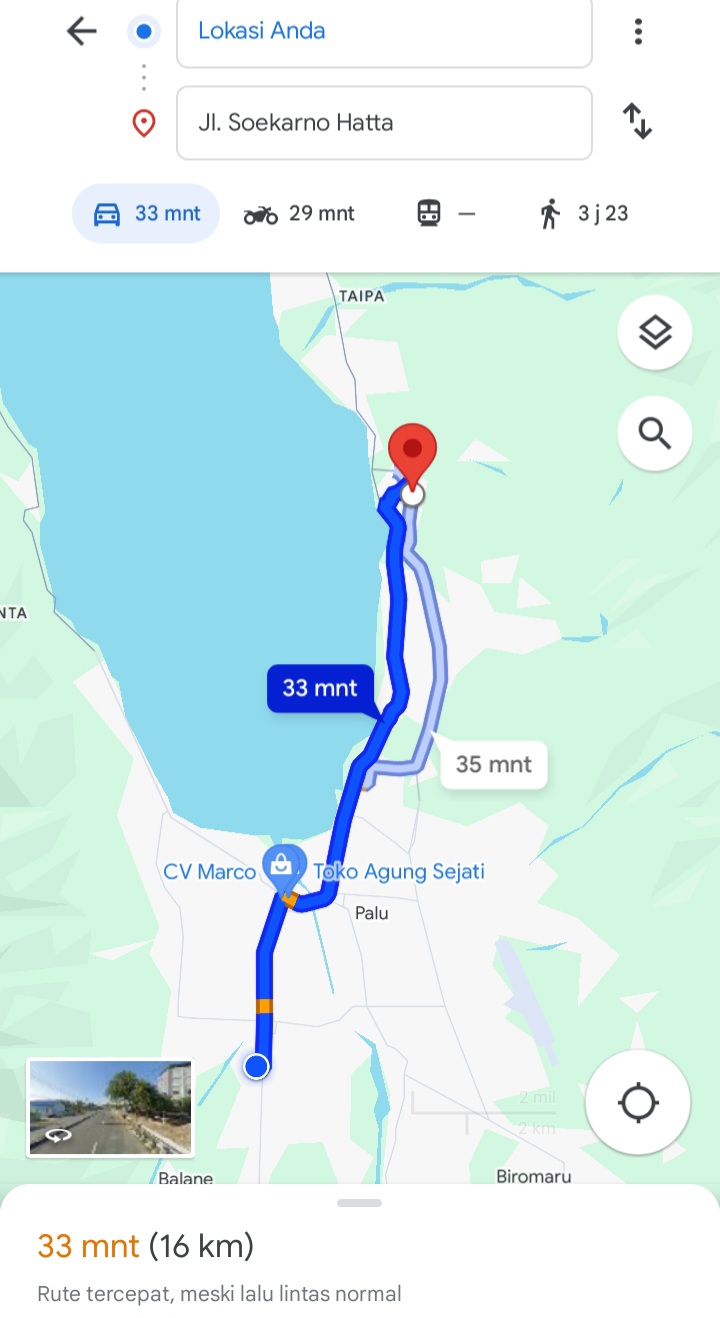
Task: Tap the 33 mnt route label
Action: pyautogui.click(x=320, y=688)
